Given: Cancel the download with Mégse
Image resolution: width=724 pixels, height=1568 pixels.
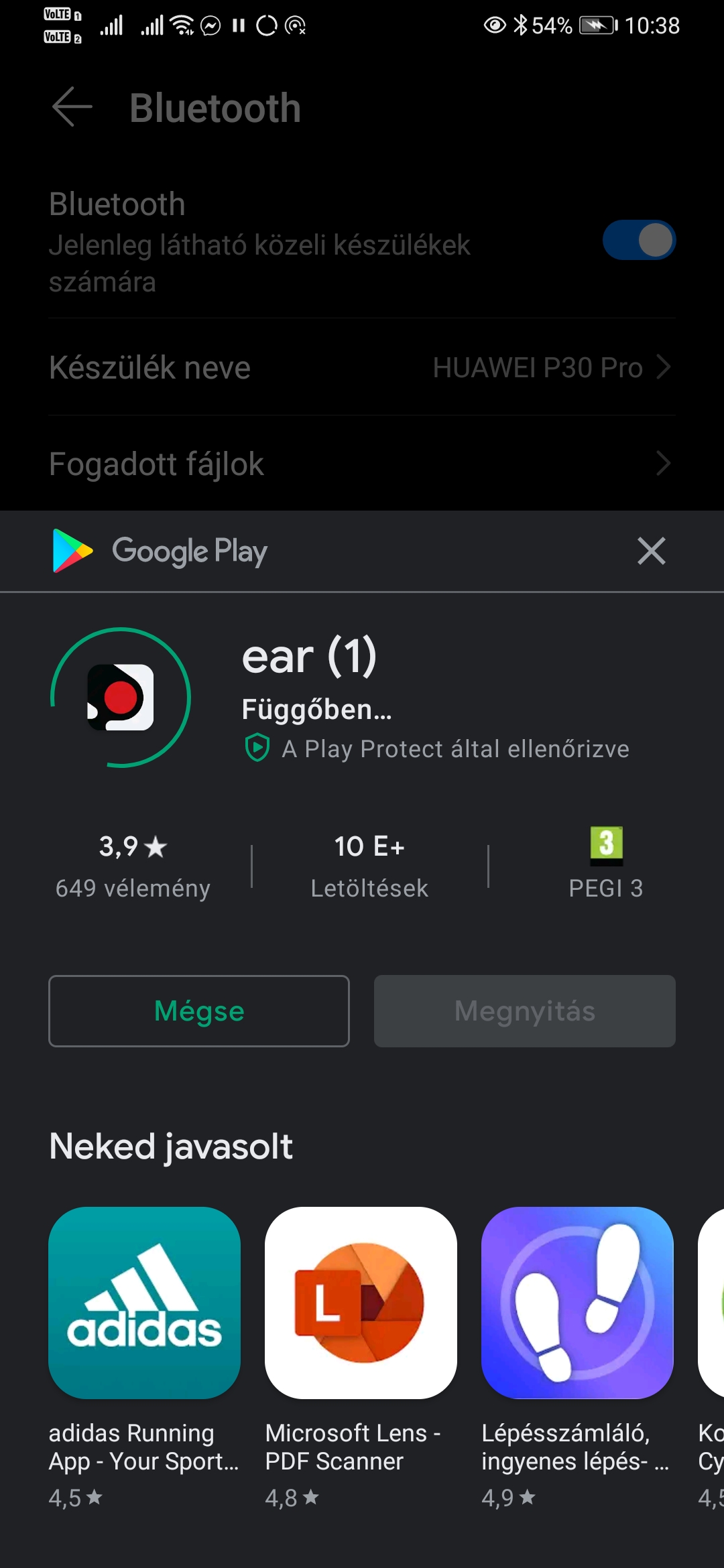Looking at the screenshot, I should click(199, 1011).
